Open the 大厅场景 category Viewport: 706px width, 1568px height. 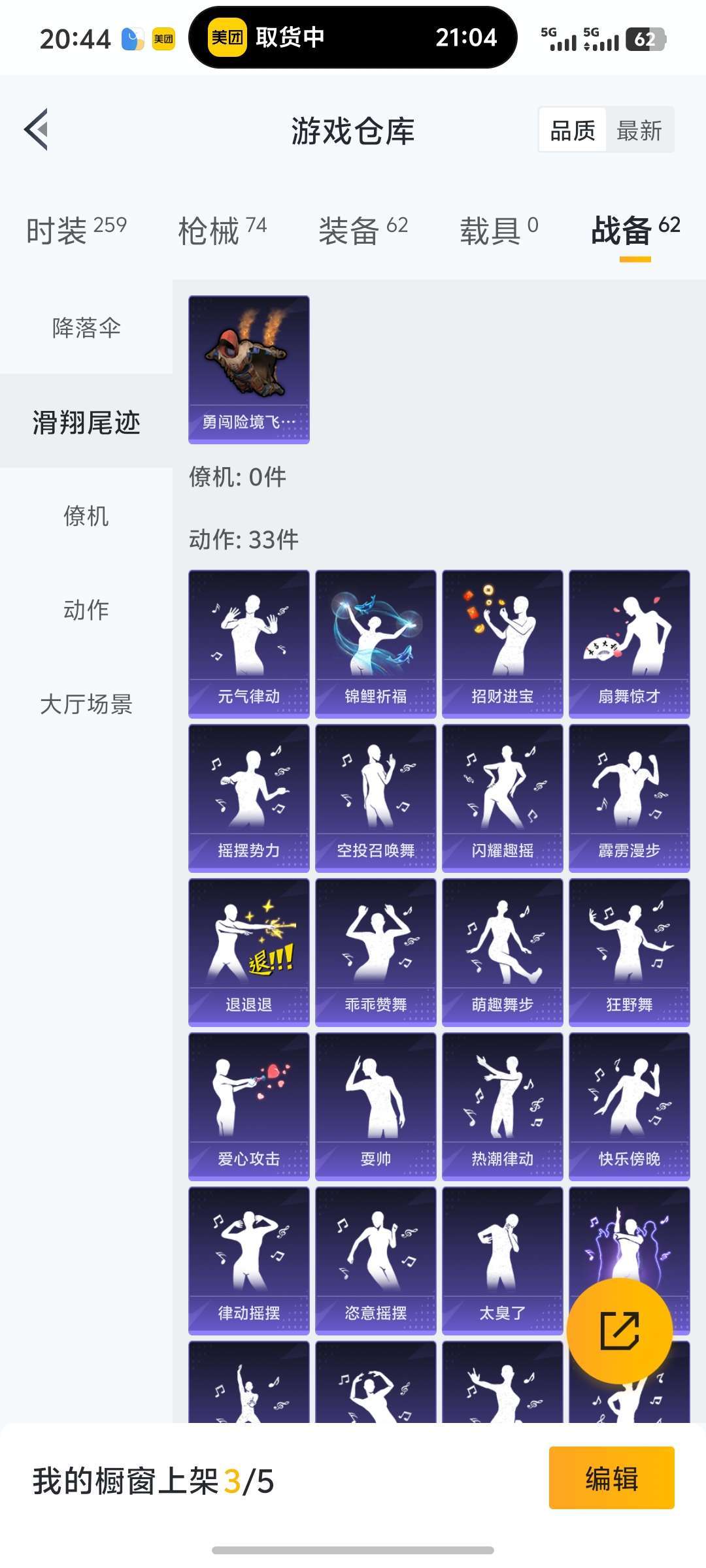point(86,704)
